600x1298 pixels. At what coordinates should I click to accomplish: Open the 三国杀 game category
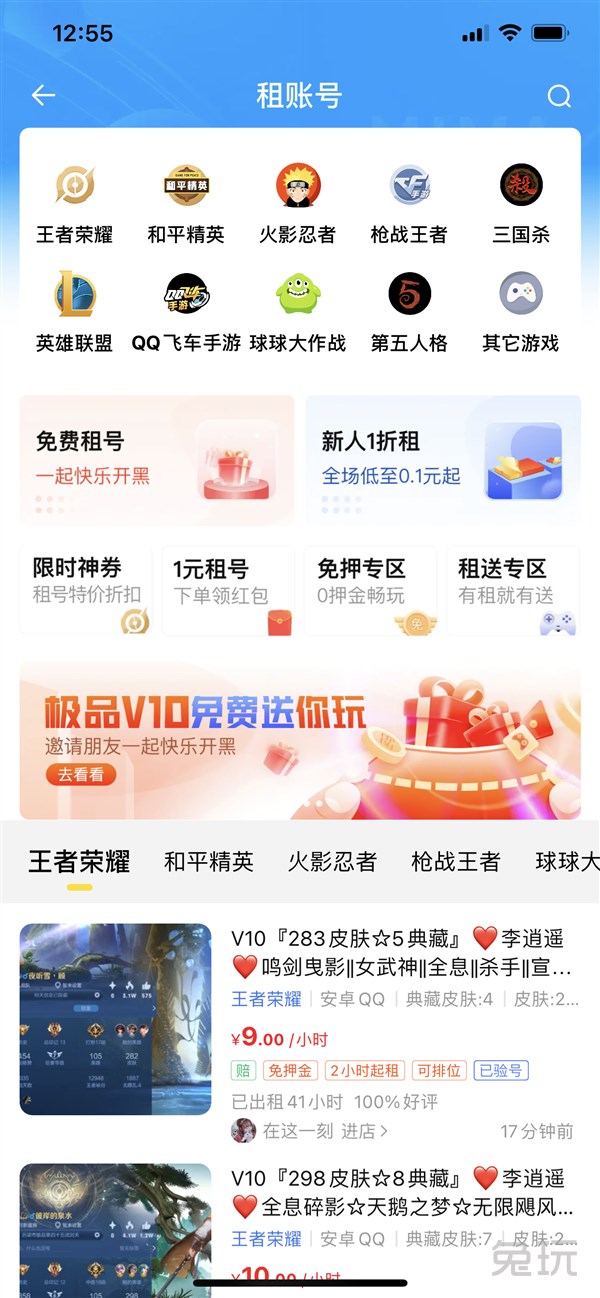pos(521,186)
